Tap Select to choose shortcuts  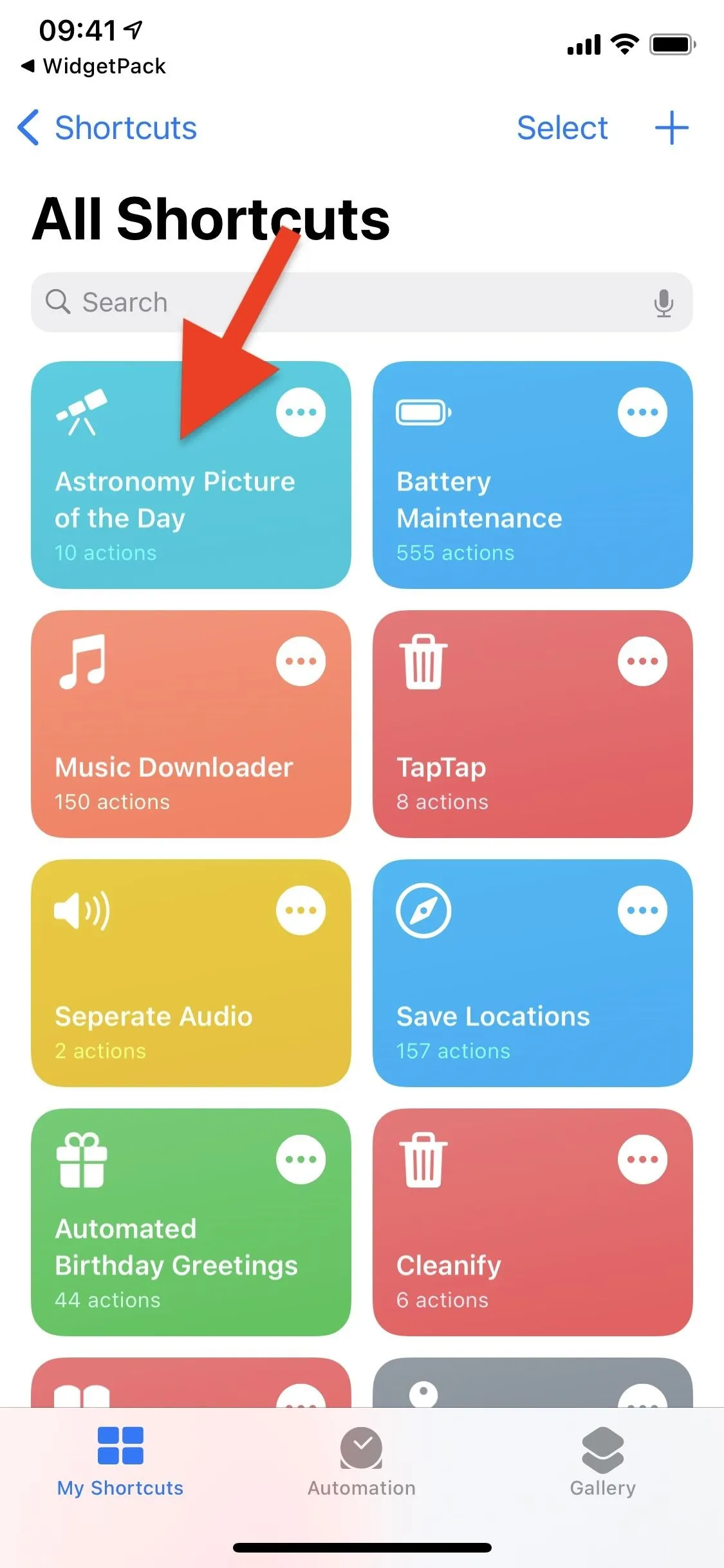point(562,127)
